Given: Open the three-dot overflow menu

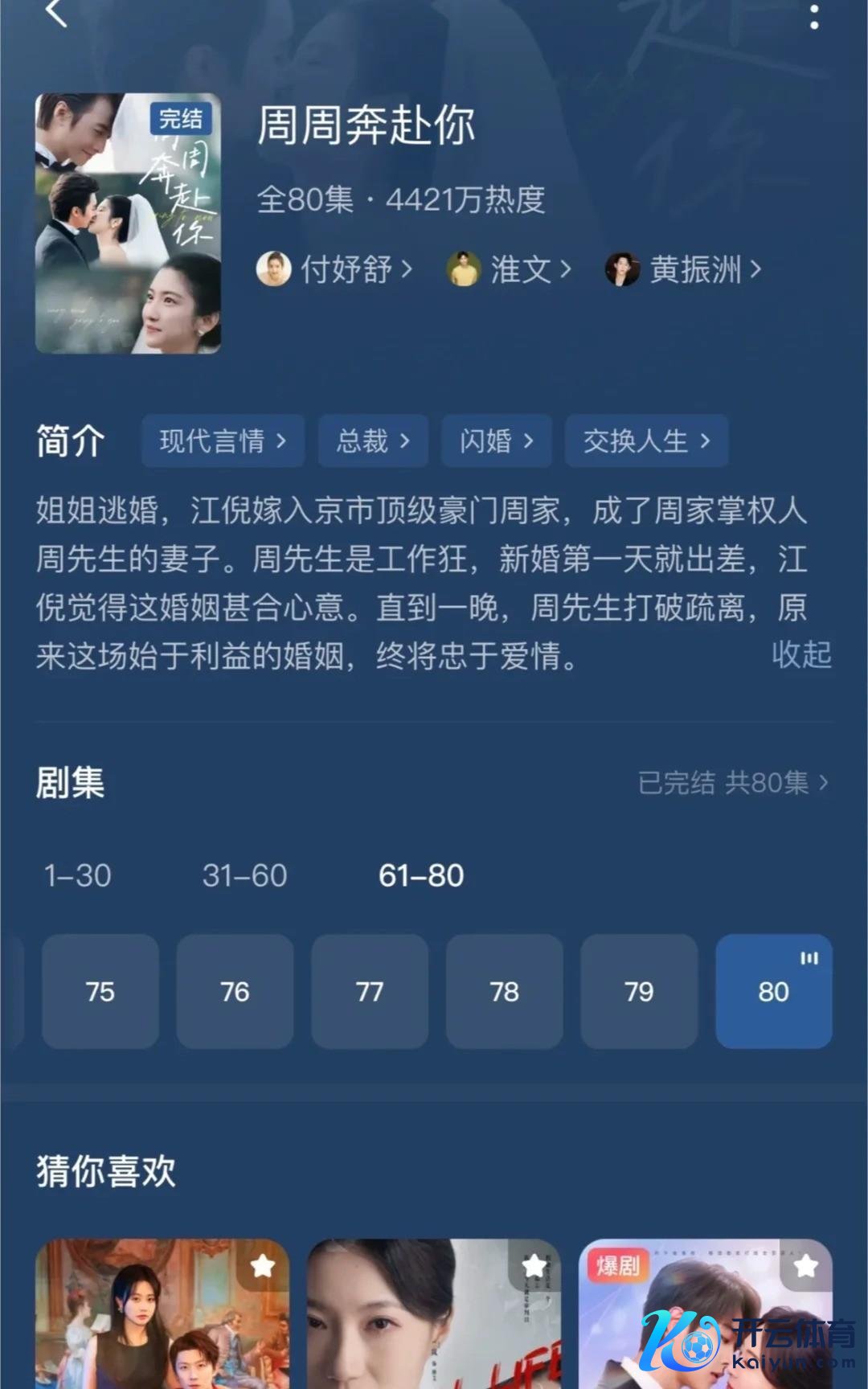Looking at the screenshot, I should coord(814,14).
